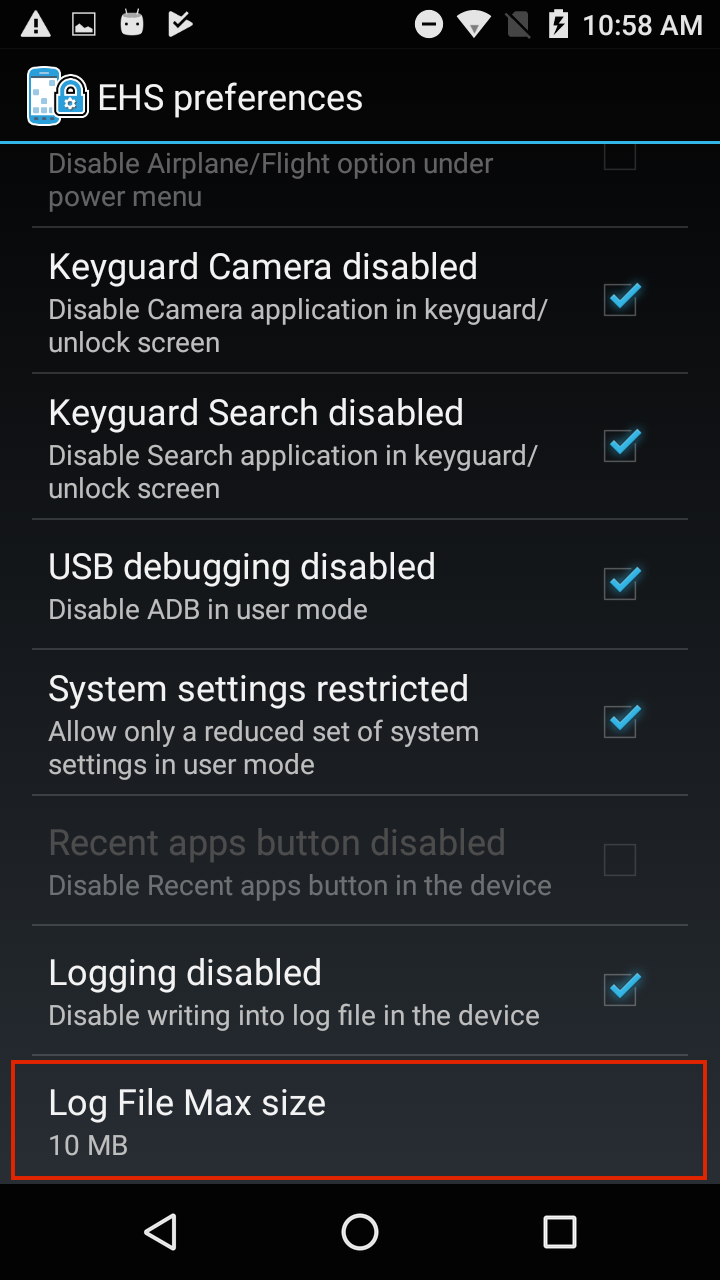Toggle USB debugging disabled checkbox

(620, 583)
